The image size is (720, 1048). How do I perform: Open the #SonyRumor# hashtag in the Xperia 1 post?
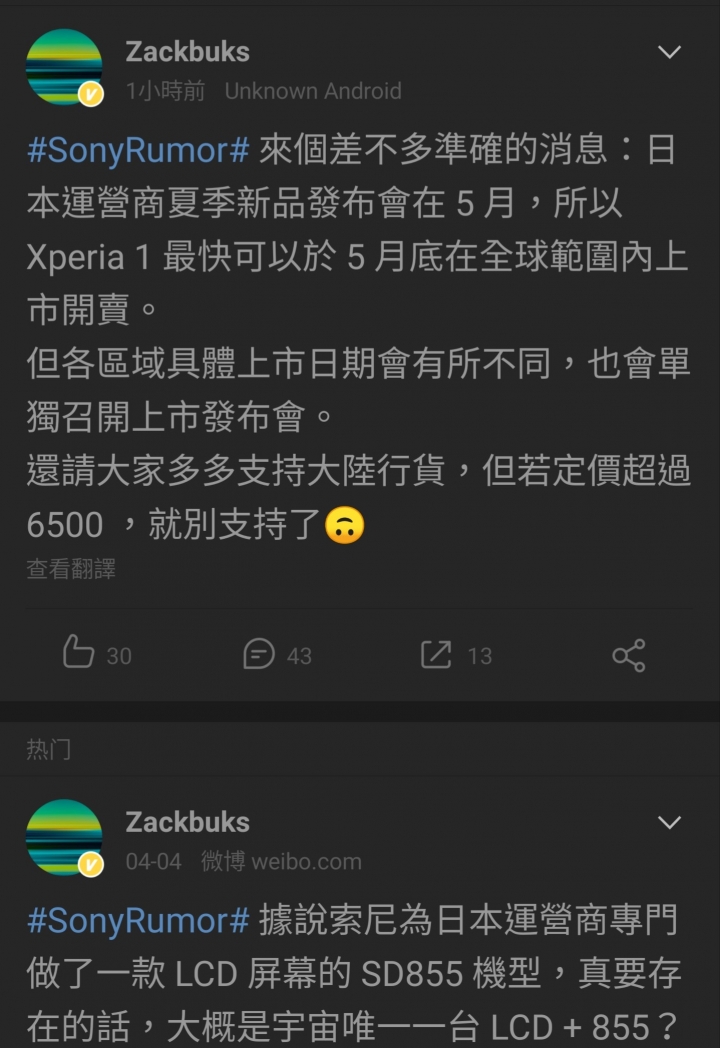pos(138,150)
